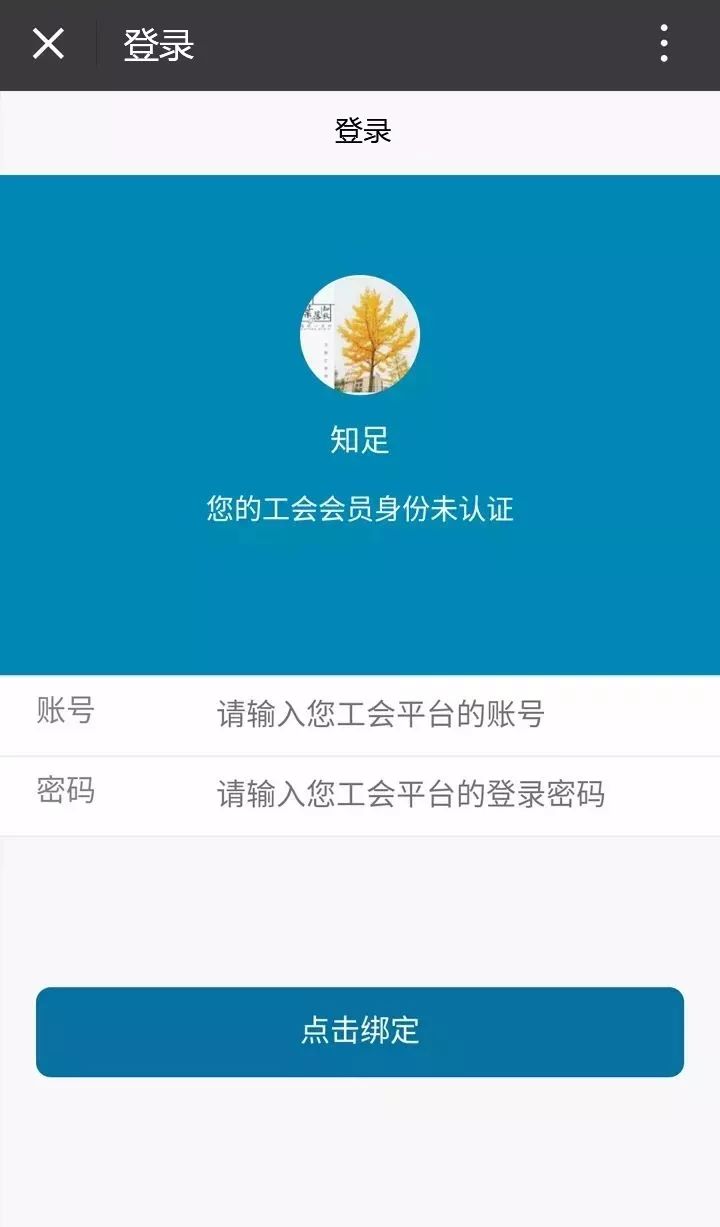Tap the unverified membership notice text
Image resolution: width=720 pixels, height=1227 pixels.
(360, 508)
